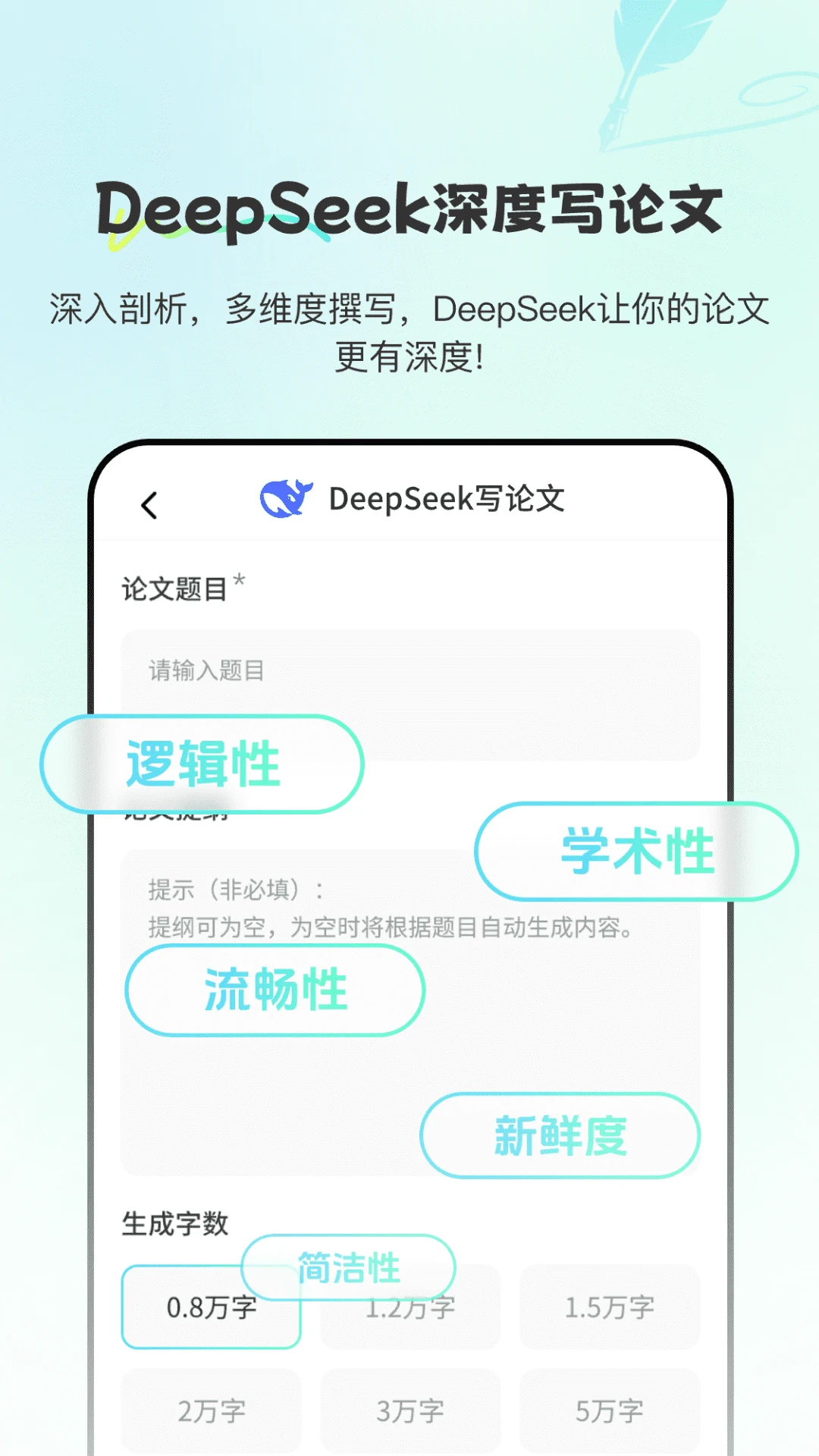Screen dimensions: 819x1456
Task: Click the 生成字数 section header
Action: 176,1221
